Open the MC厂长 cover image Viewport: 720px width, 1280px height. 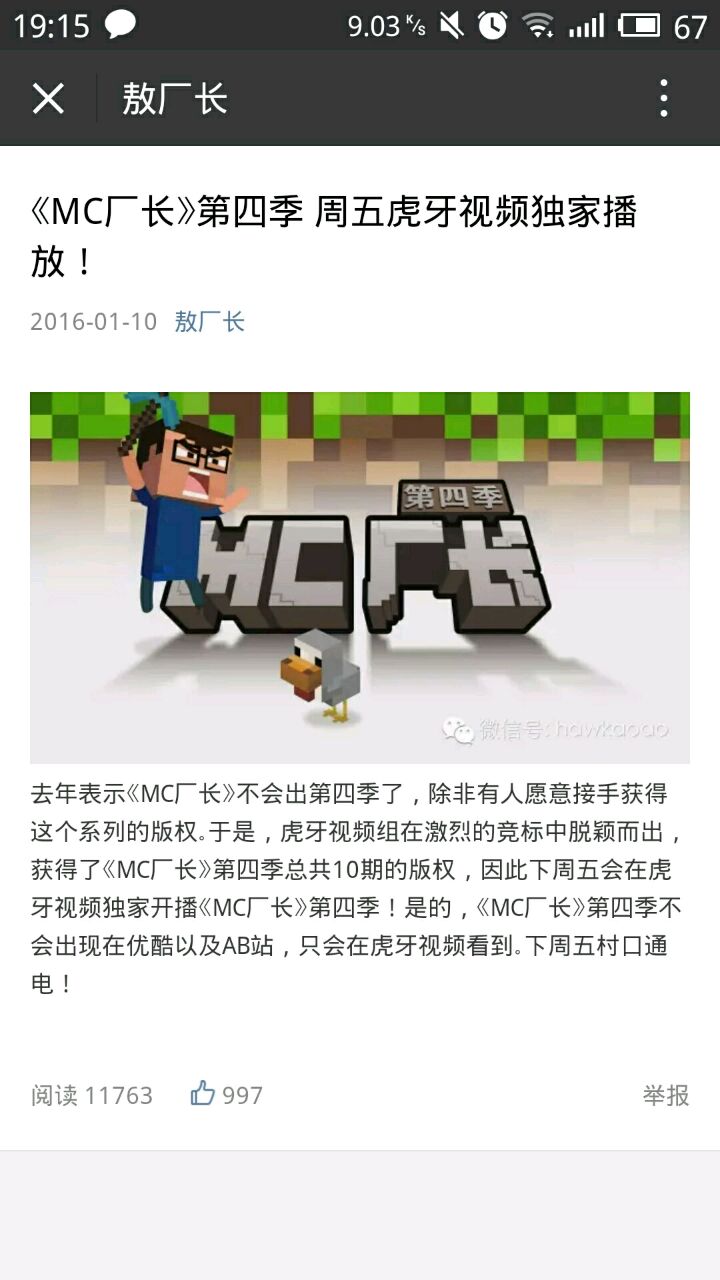tap(360, 577)
